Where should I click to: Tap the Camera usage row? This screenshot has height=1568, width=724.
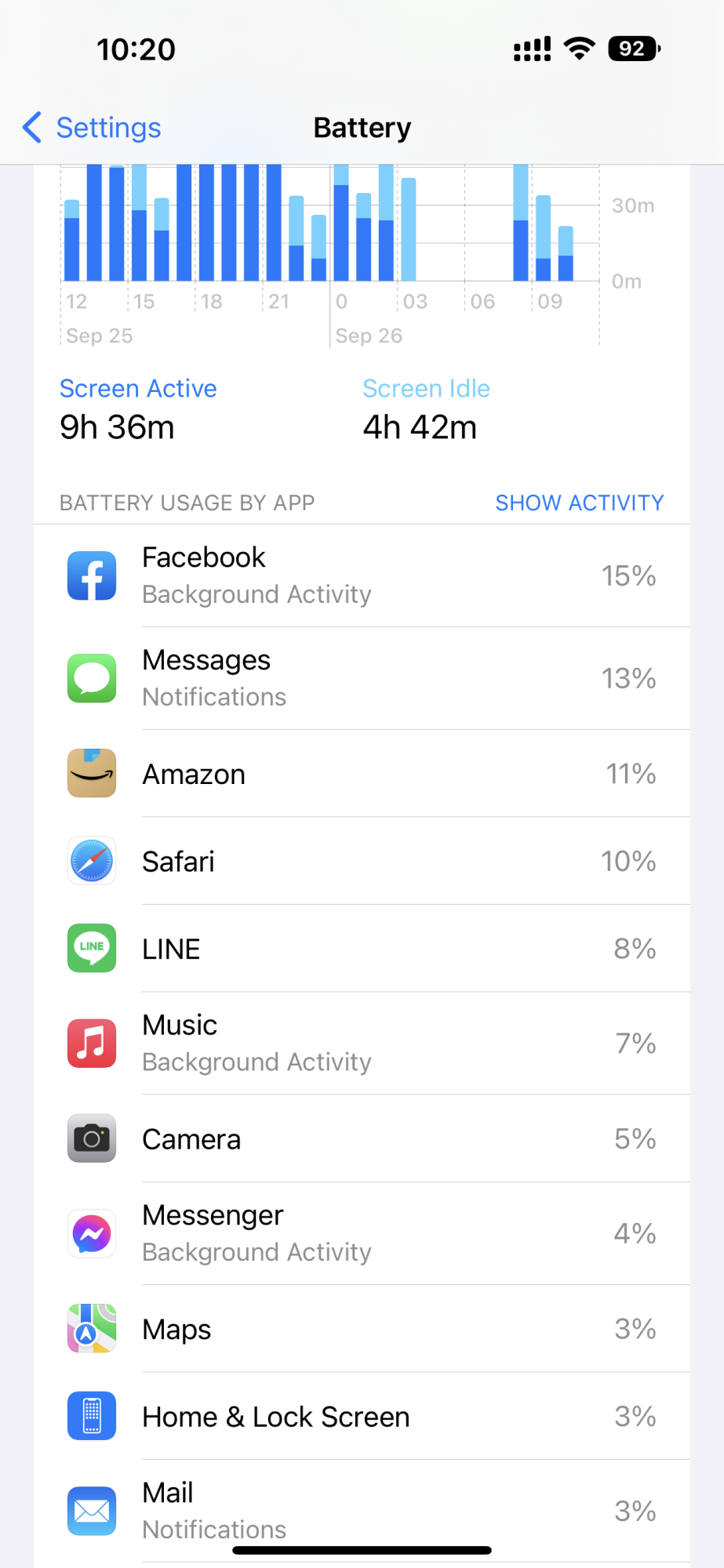point(362,1138)
